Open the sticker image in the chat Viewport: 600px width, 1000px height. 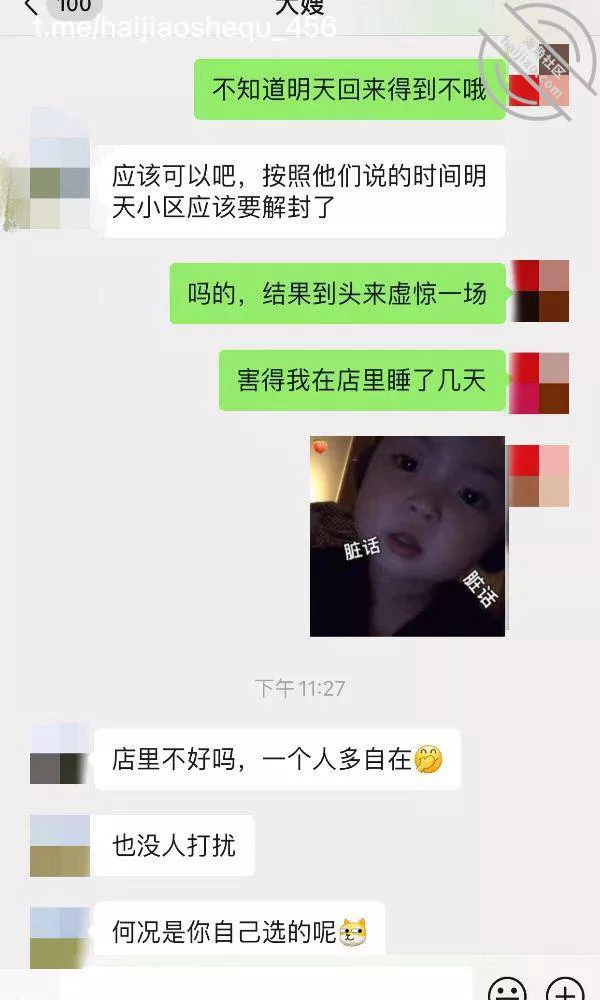pyautogui.click(x=406, y=536)
